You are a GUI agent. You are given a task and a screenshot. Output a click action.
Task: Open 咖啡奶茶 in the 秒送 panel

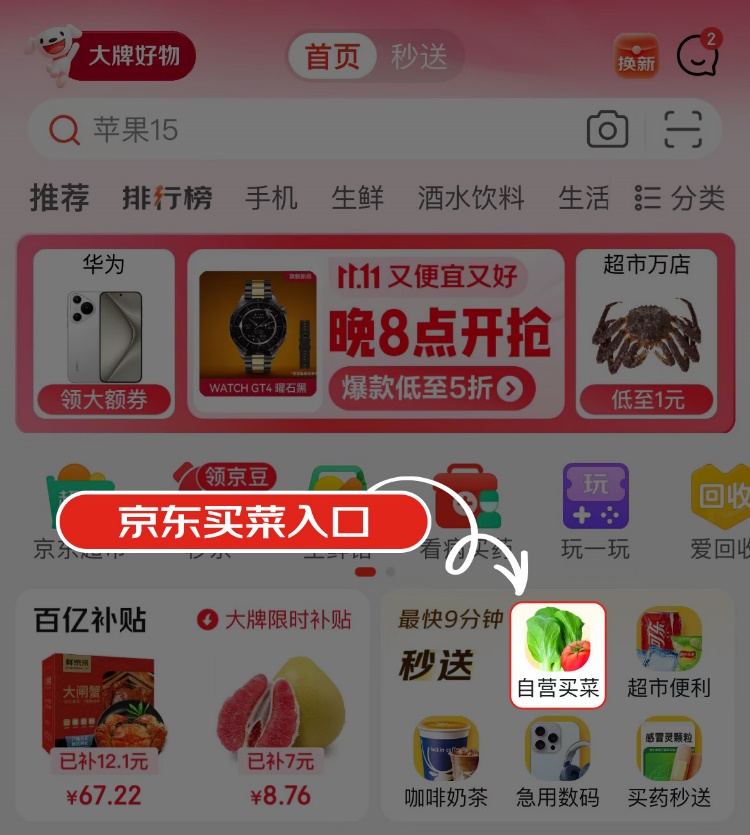[x=446, y=763]
